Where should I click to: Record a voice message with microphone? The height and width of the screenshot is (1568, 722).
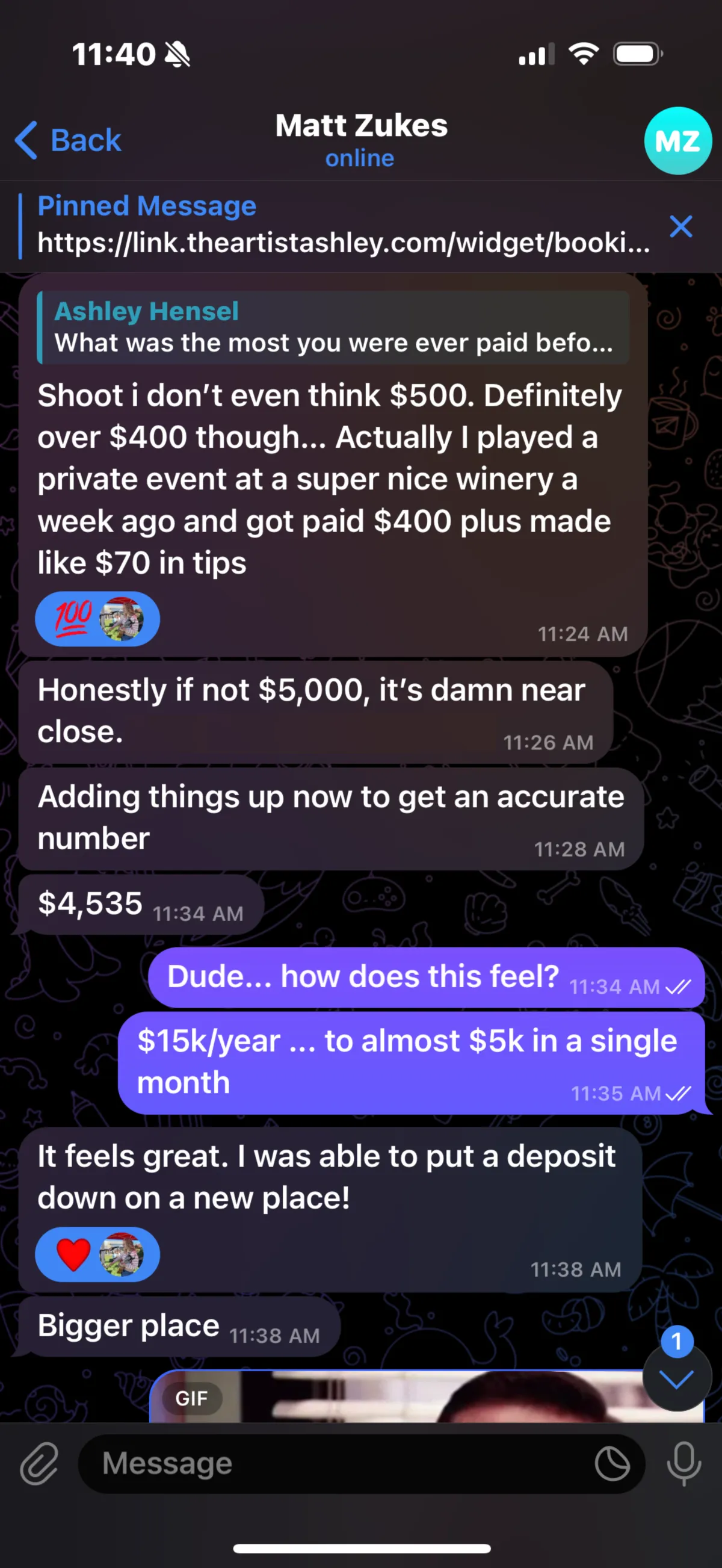pos(683,1463)
